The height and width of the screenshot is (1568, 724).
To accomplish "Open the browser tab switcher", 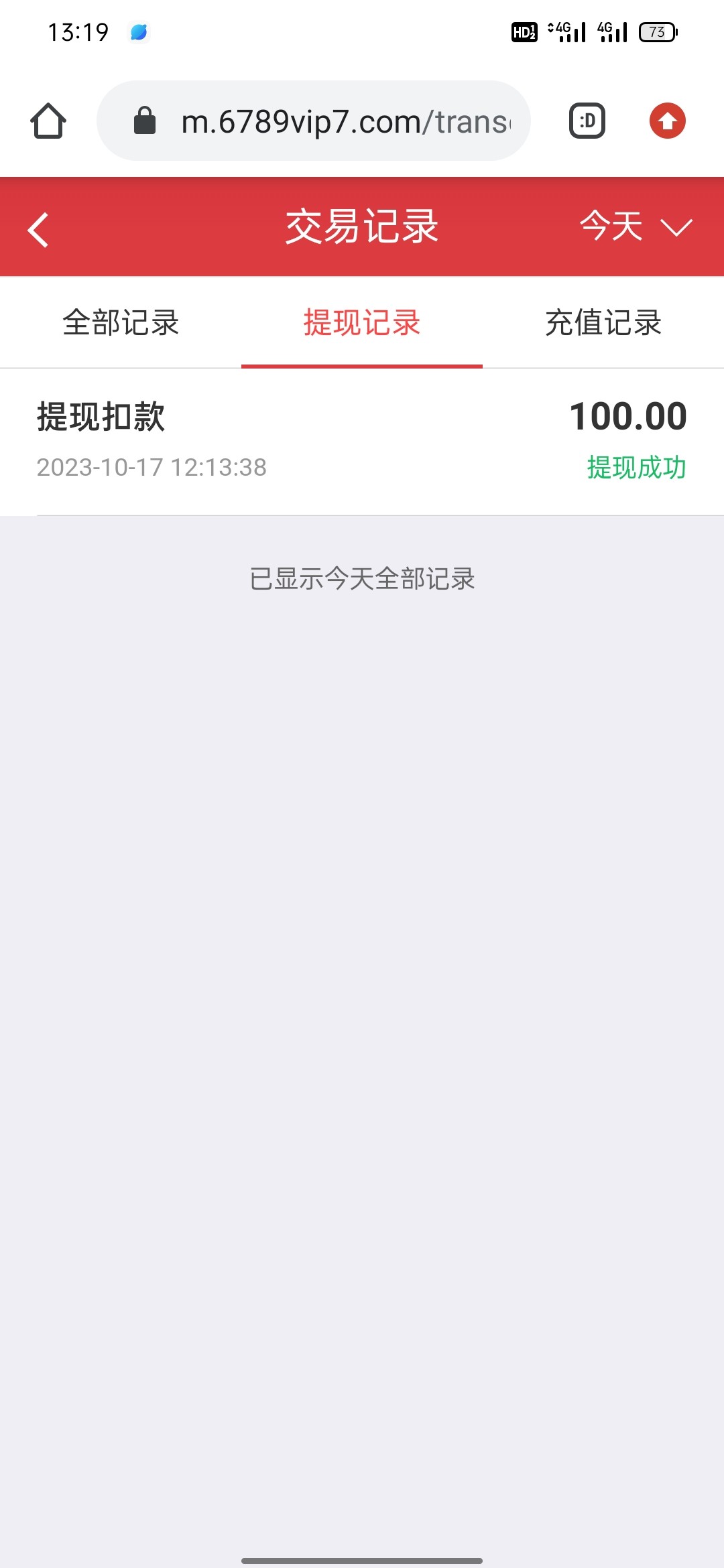I will click(587, 121).
